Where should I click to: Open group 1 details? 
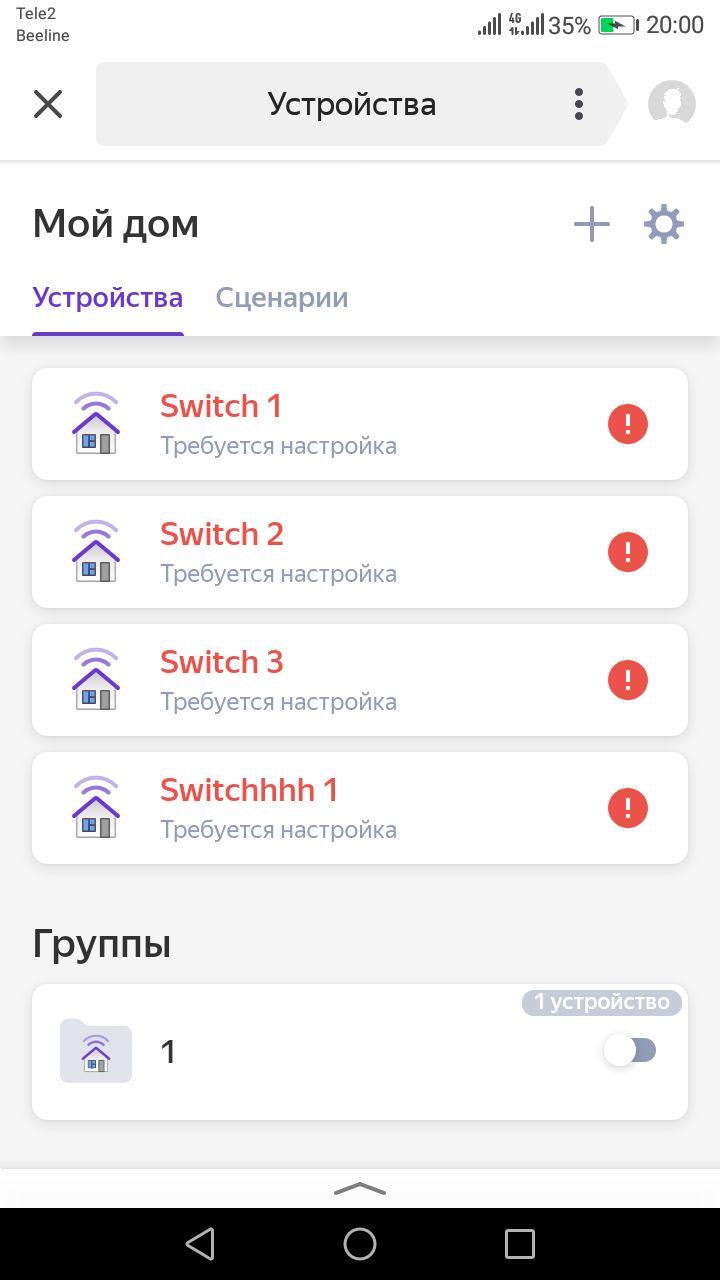pyautogui.click(x=300, y=1052)
